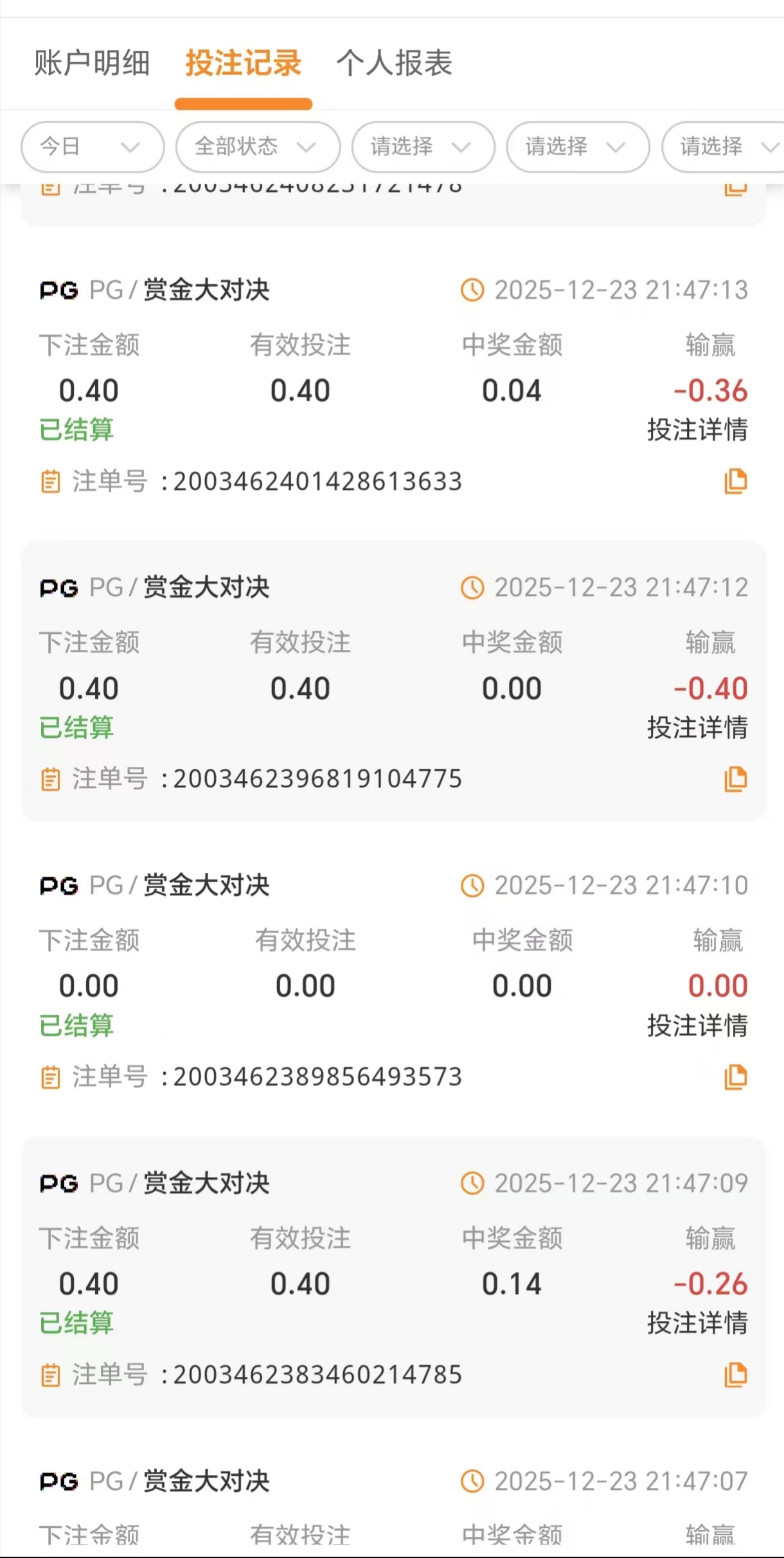View 投注详情 for the 21:47:13 bet
The width and height of the screenshot is (784, 1558).
tap(697, 430)
